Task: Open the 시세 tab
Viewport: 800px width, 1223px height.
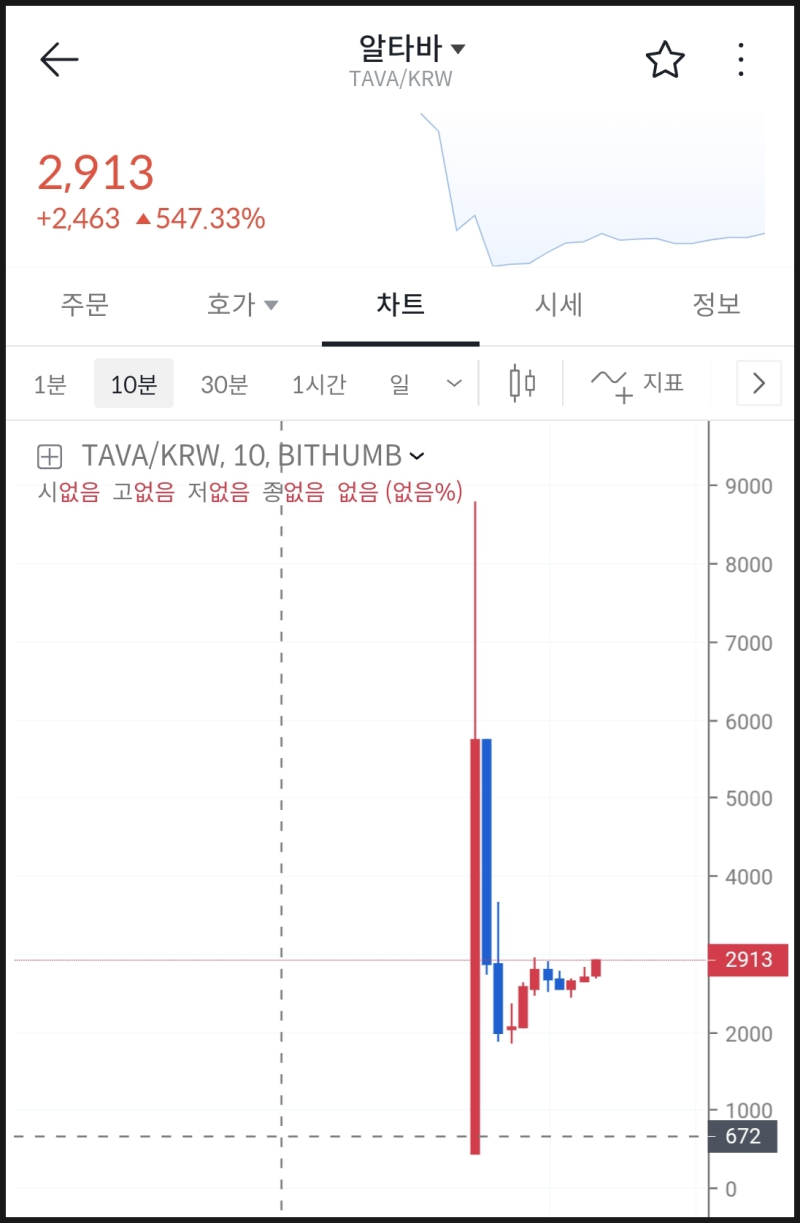Action: 558,306
